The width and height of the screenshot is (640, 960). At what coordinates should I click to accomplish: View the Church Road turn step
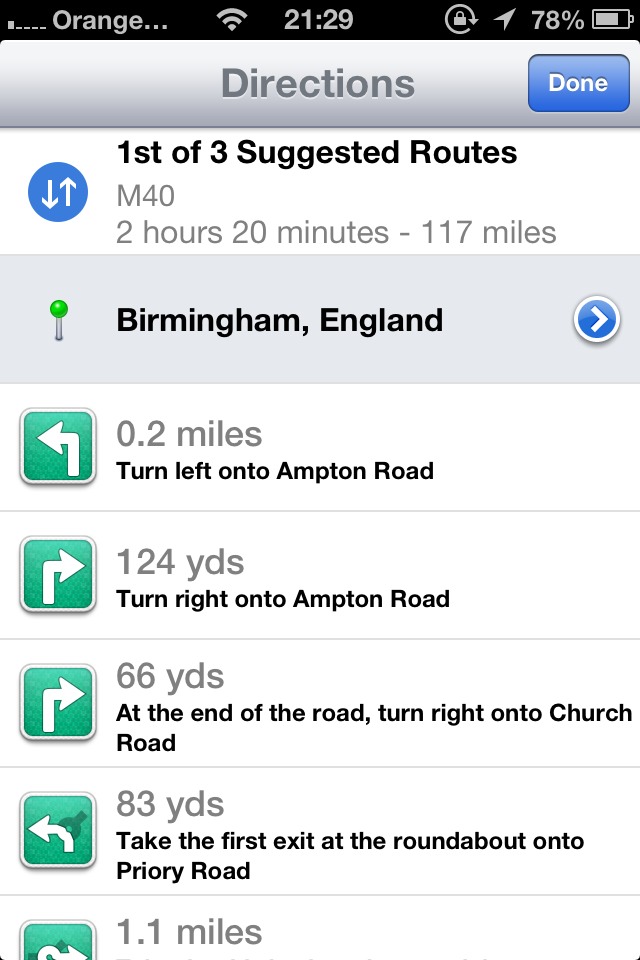point(320,704)
